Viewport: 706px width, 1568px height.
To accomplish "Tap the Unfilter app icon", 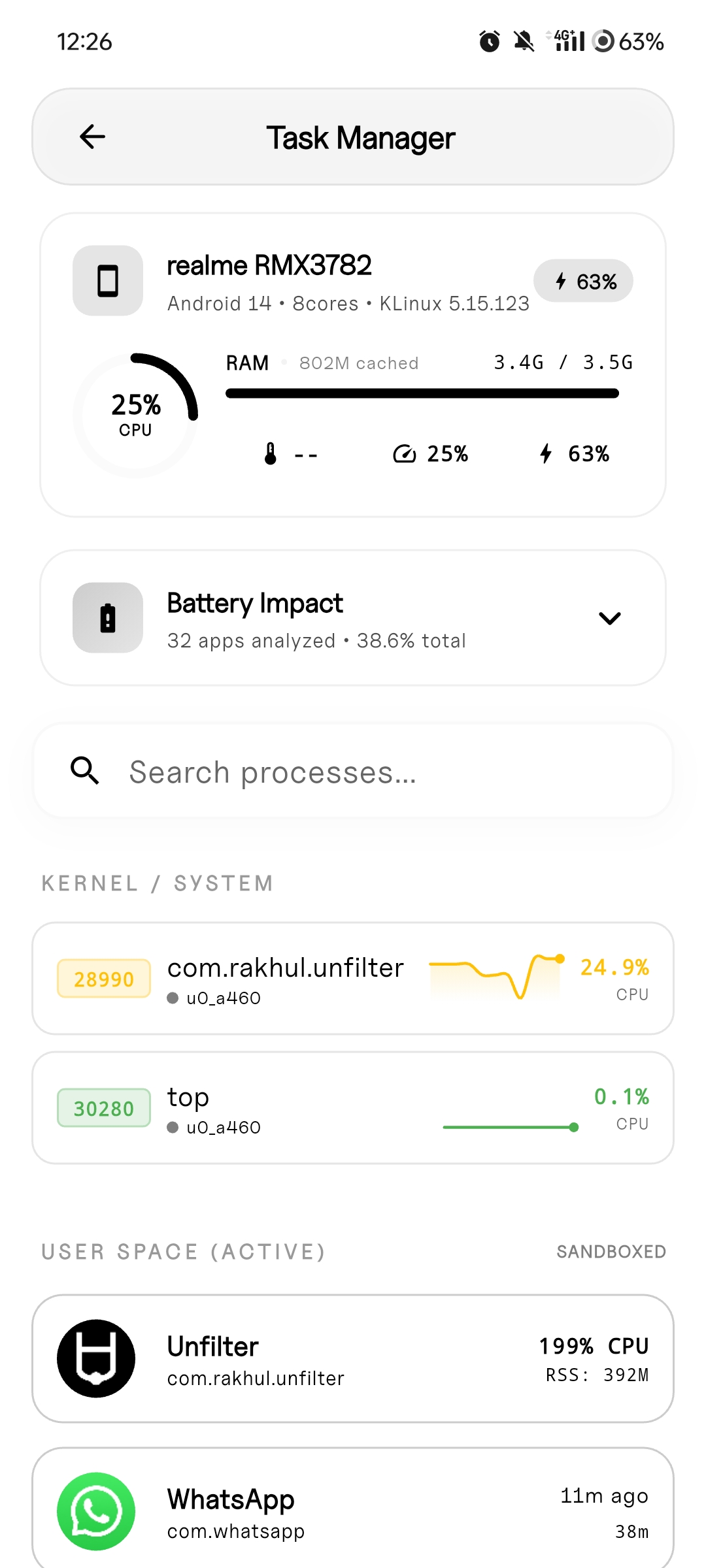I will [95, 1358].
